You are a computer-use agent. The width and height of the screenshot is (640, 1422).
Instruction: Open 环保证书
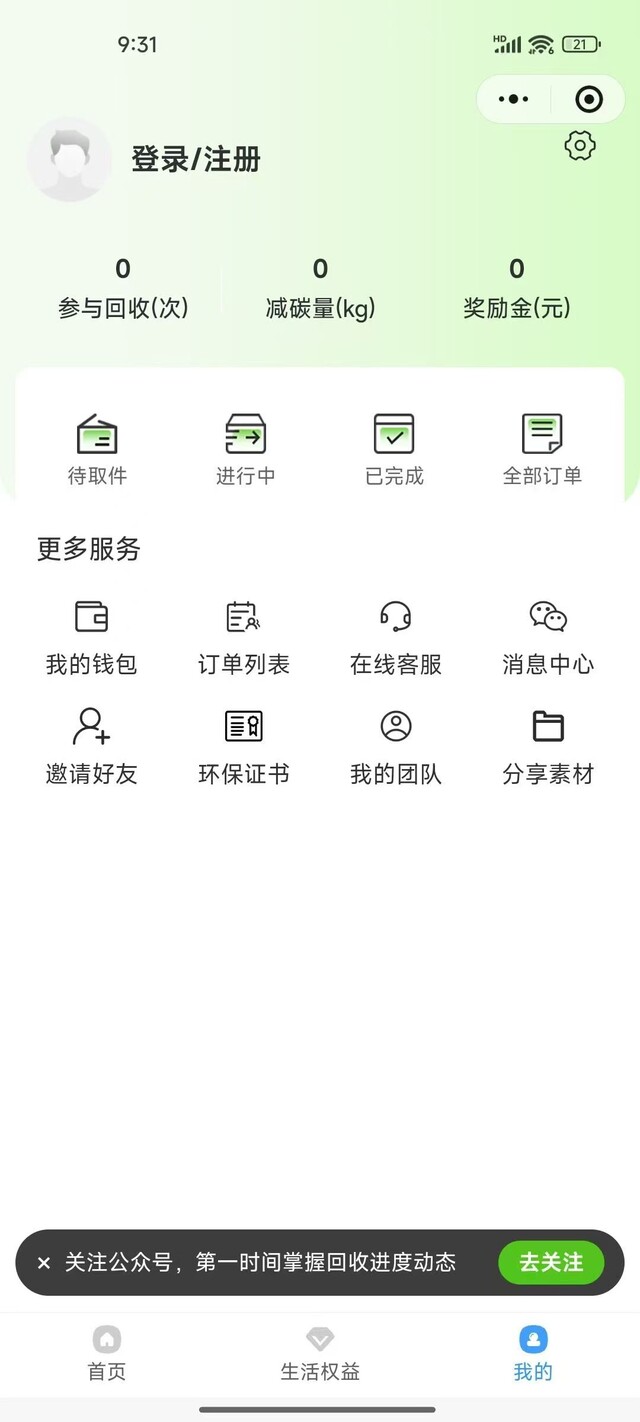(x=243, y=748)
